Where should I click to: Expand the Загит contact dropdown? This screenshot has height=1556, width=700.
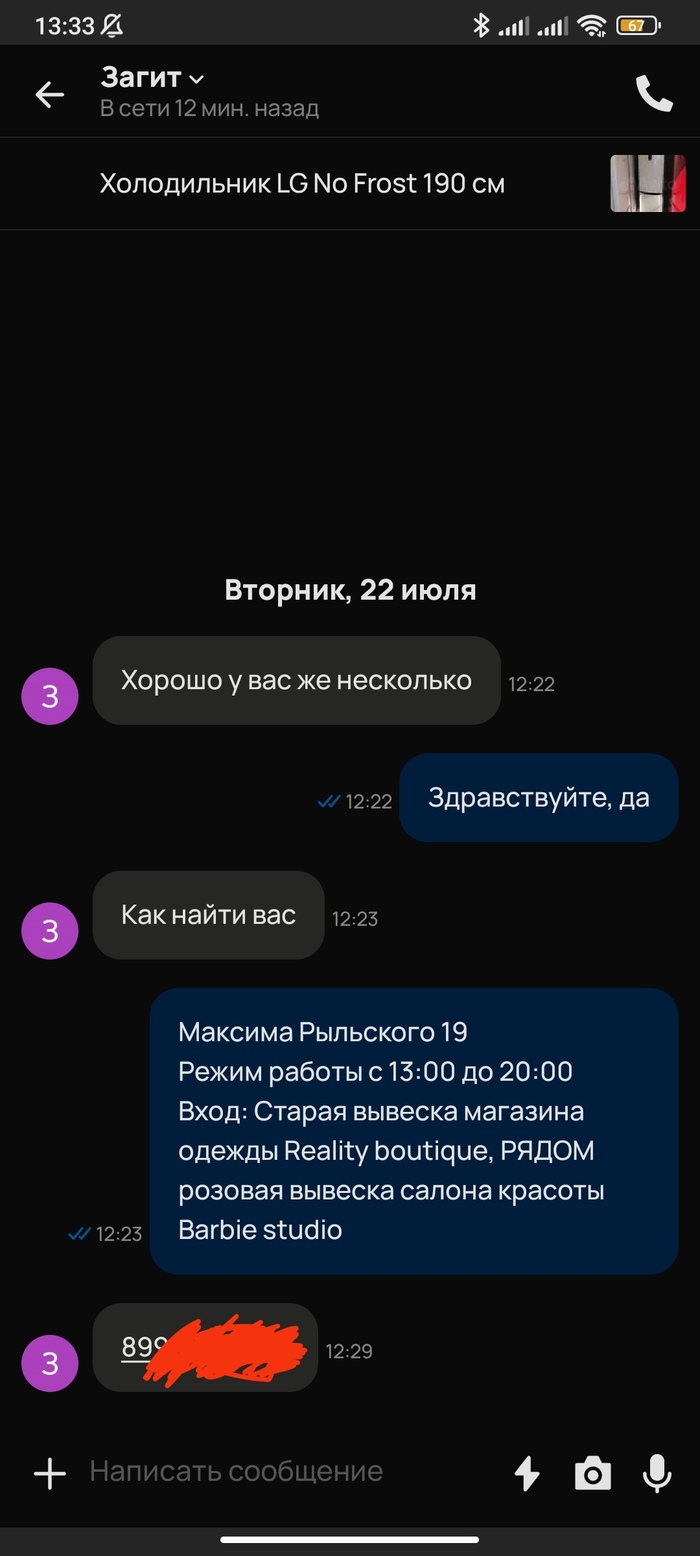[x=196, y=78]
